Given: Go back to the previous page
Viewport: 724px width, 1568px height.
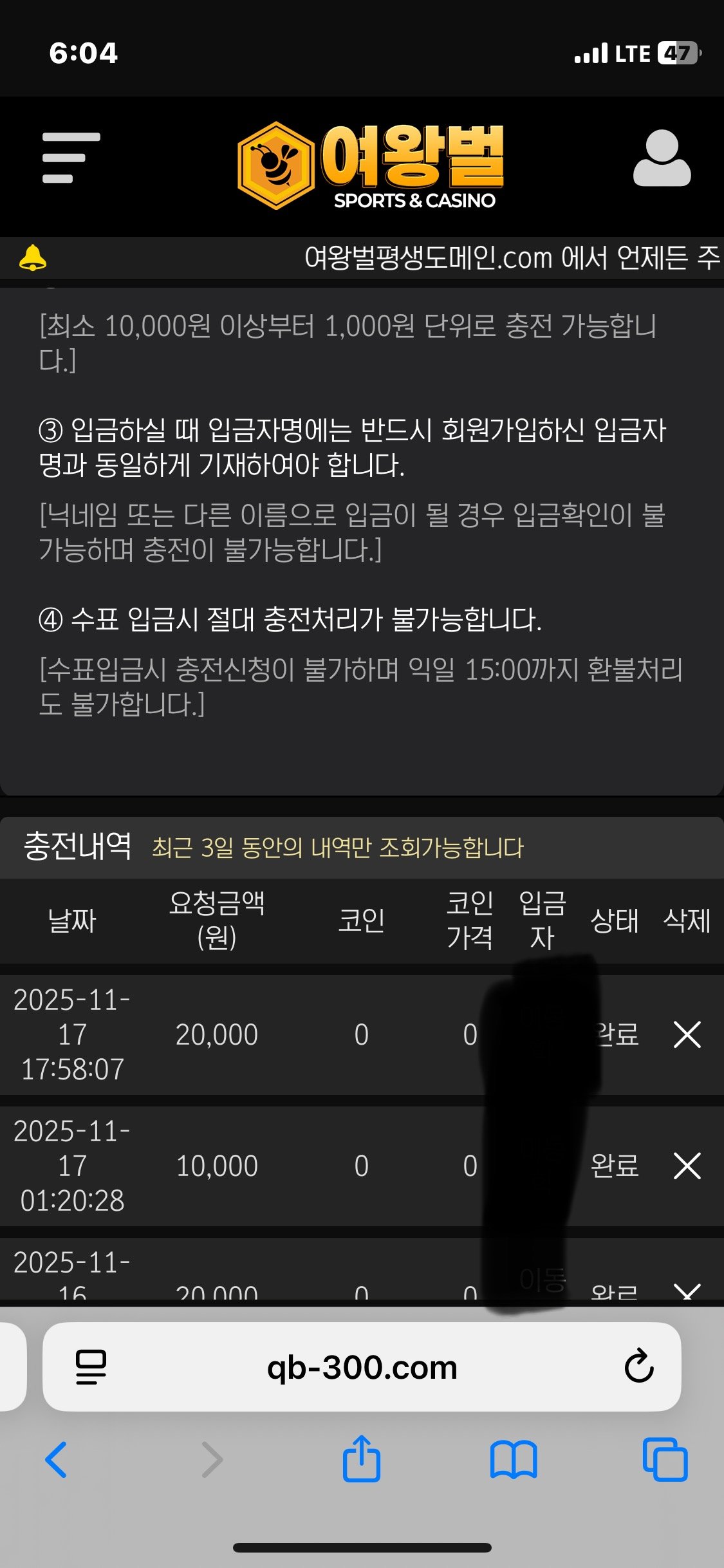Looking at the screenshot, I should pyautogui.click(x=57, y=1459).
